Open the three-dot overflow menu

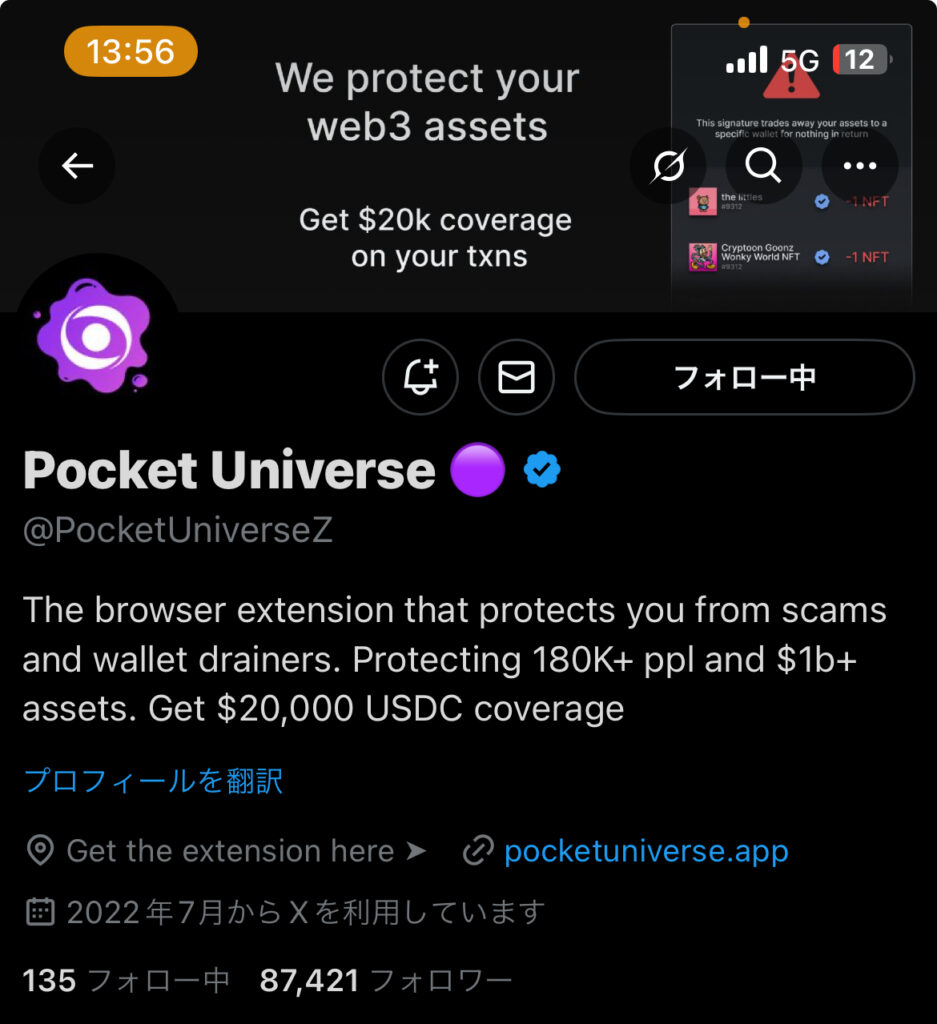(859, 166)
